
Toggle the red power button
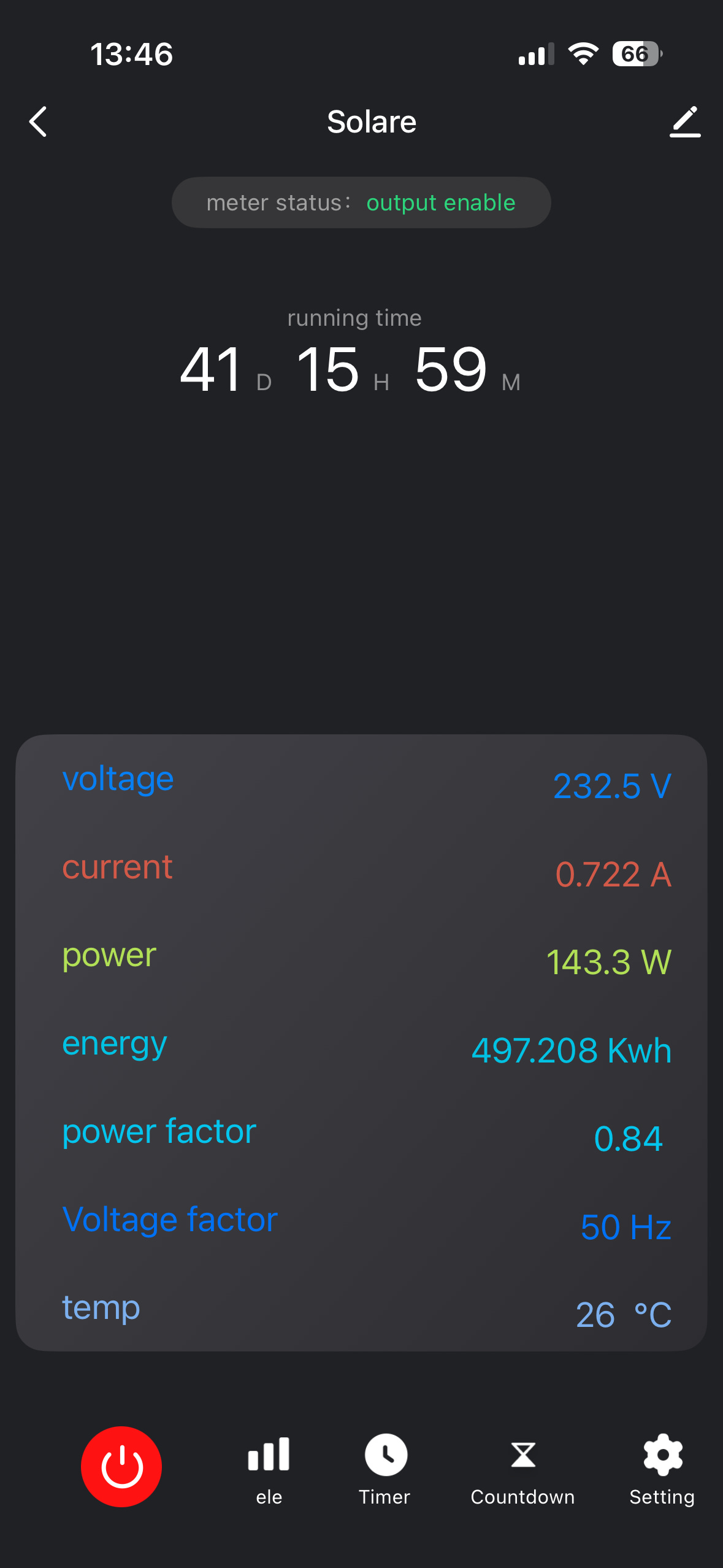[x=121, y=1466]
